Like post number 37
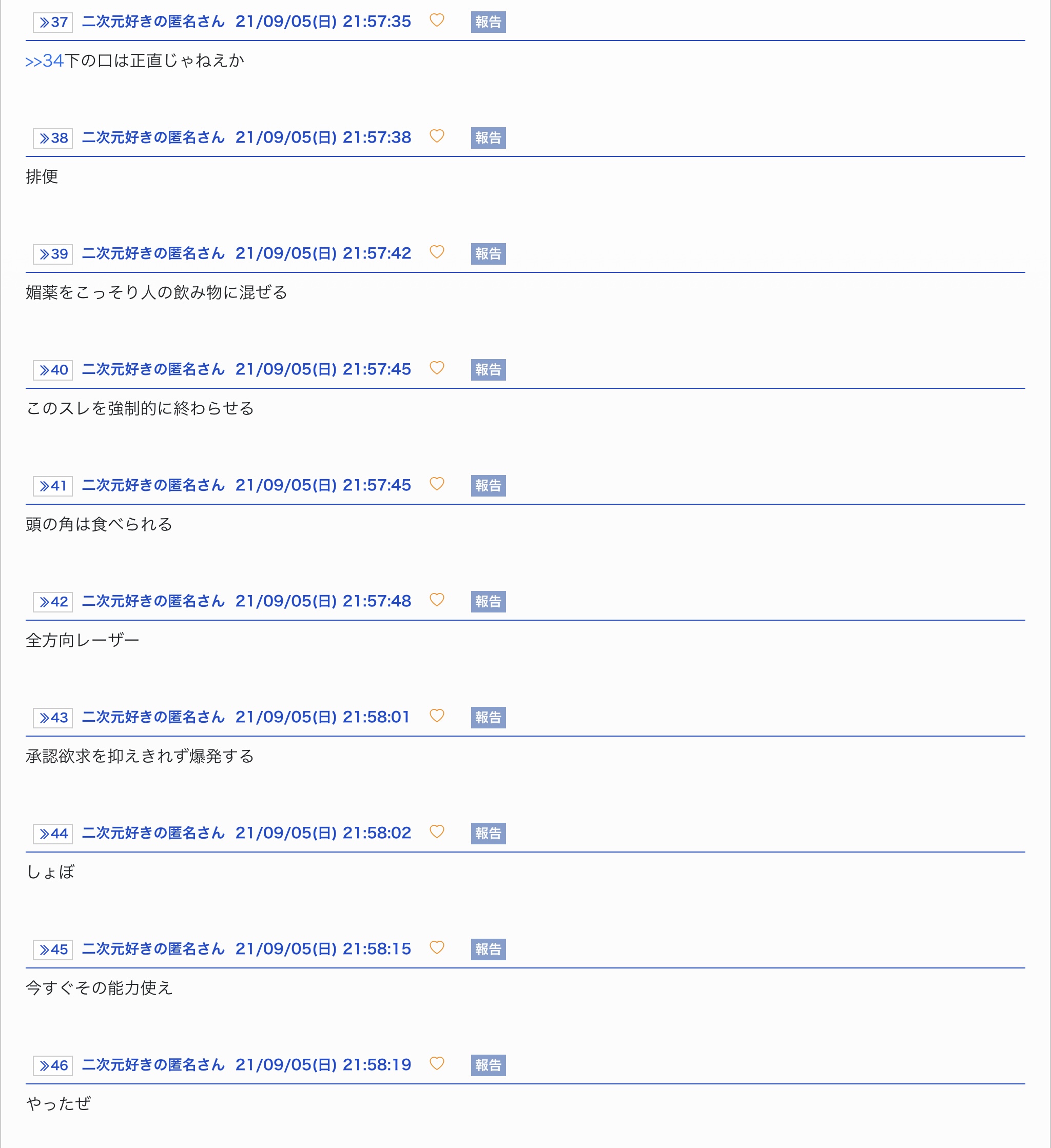This screenshot has height=1148, width=1051. click(x=436, y=21)
